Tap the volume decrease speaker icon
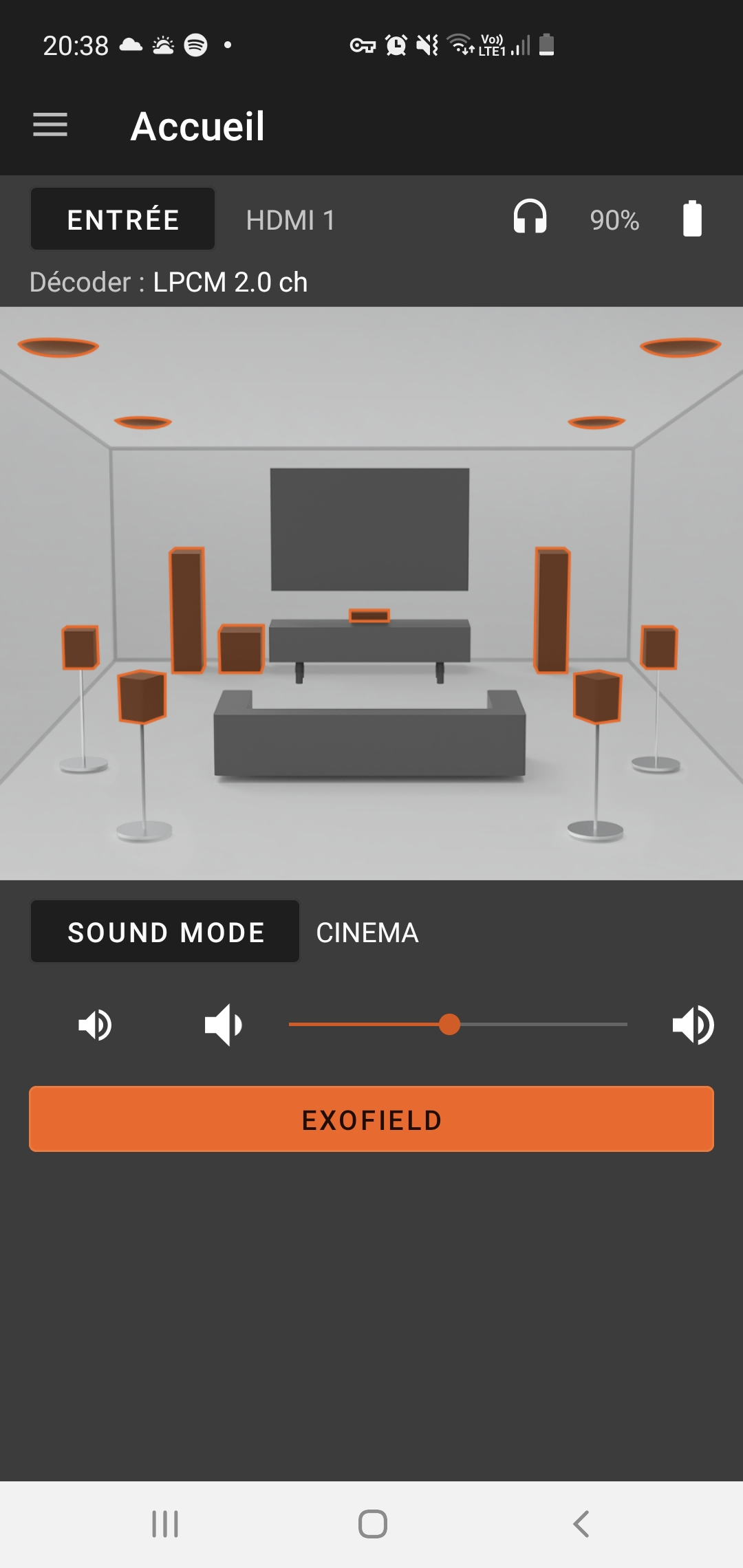743x1568 pixels. coord(224,1025)
